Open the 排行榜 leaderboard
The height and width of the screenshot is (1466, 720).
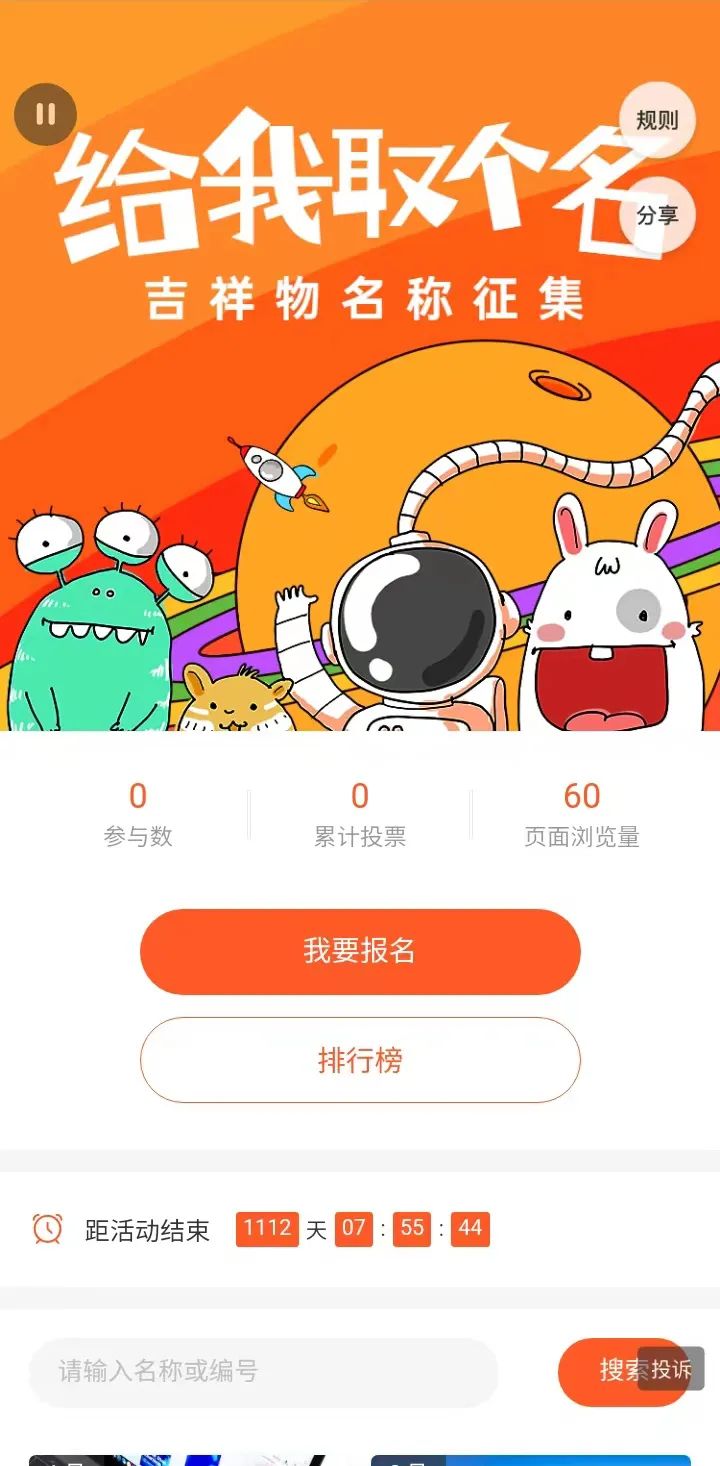click(x=360, y=1060)
